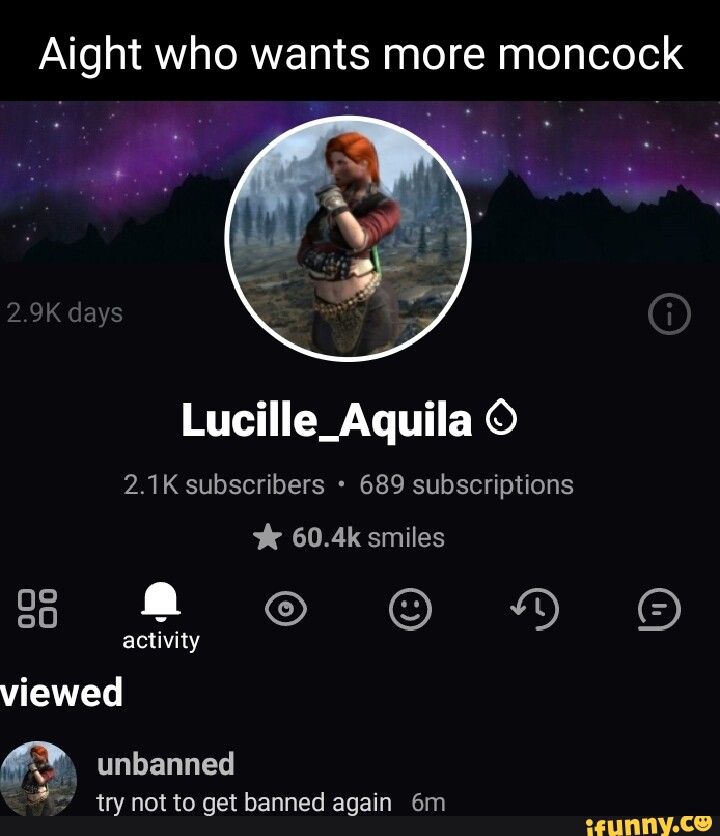
Task: Open Lucille_Aquila's profile picture
Action: pyautogui.click(x=352, y=235)
